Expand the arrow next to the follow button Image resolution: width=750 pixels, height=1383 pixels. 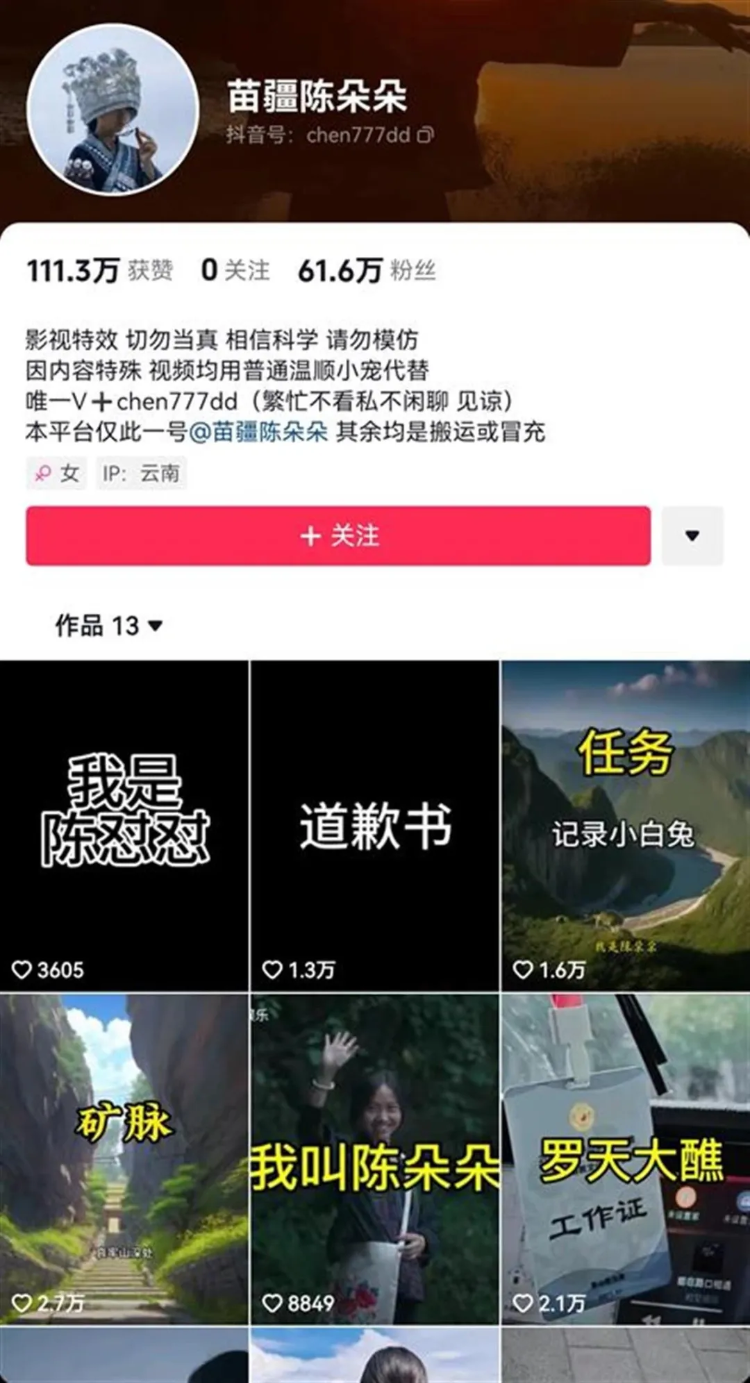pyautogui.click(x=692, y=536)
